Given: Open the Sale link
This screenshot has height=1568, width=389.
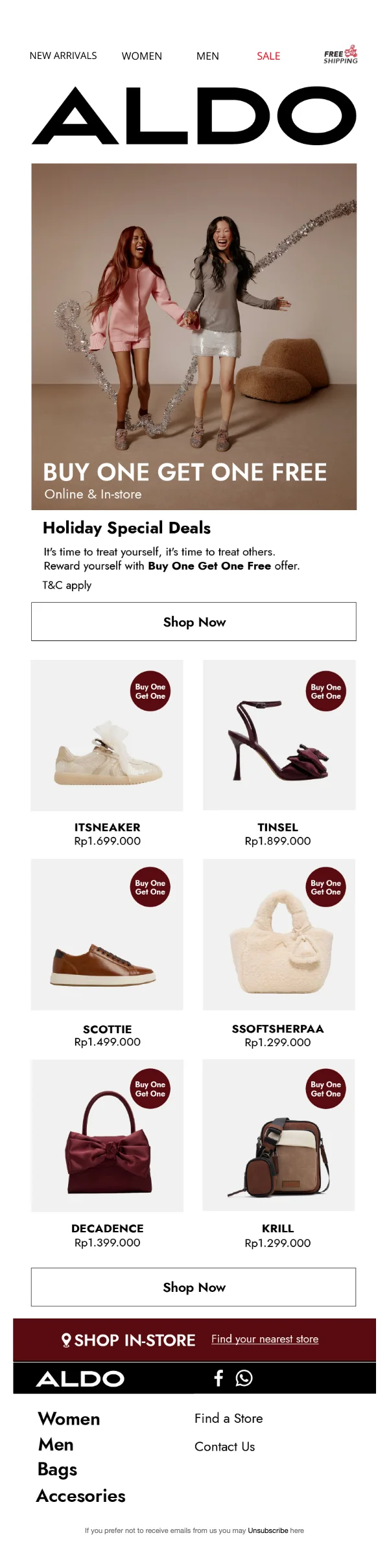Looking at the screenshot, I should pos(268,56).
